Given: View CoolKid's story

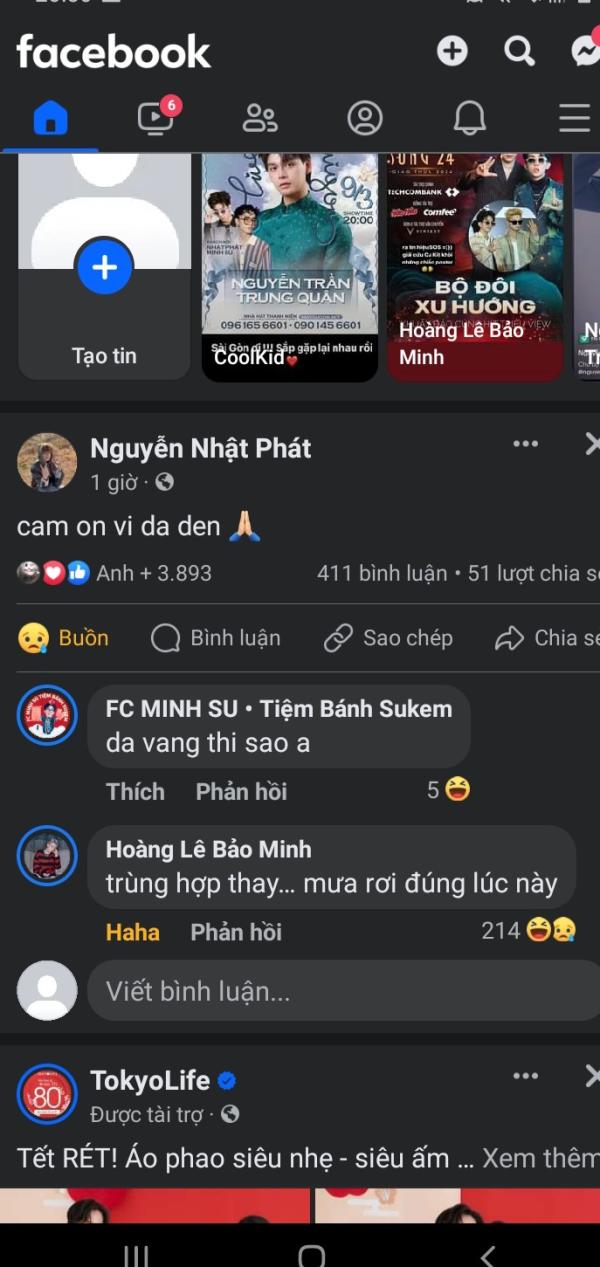Looking at the screenshot, I should (x=290, y=267).
